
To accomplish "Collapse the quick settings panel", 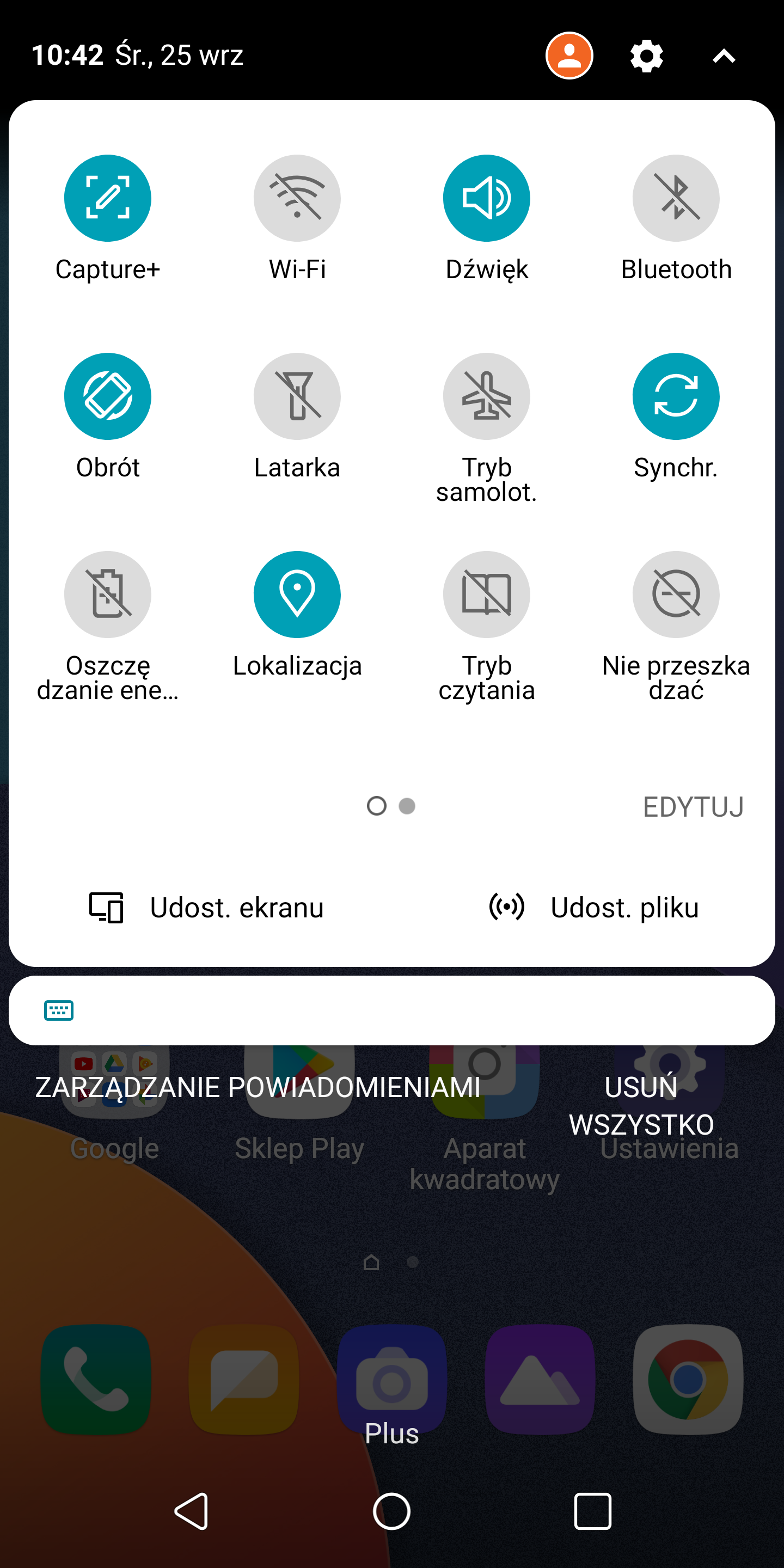I will [x=723, y=57].
